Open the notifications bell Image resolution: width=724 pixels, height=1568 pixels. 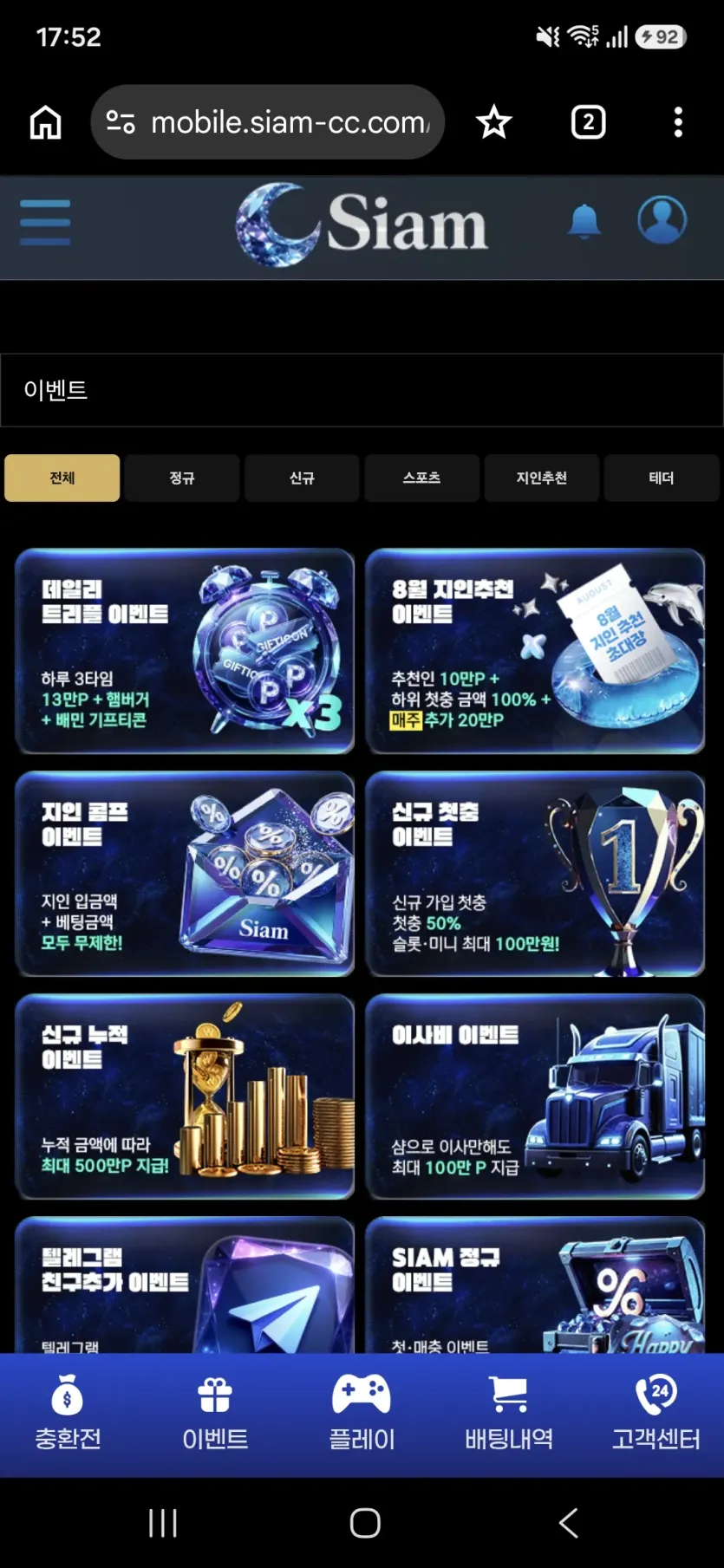tap(584, 221)
